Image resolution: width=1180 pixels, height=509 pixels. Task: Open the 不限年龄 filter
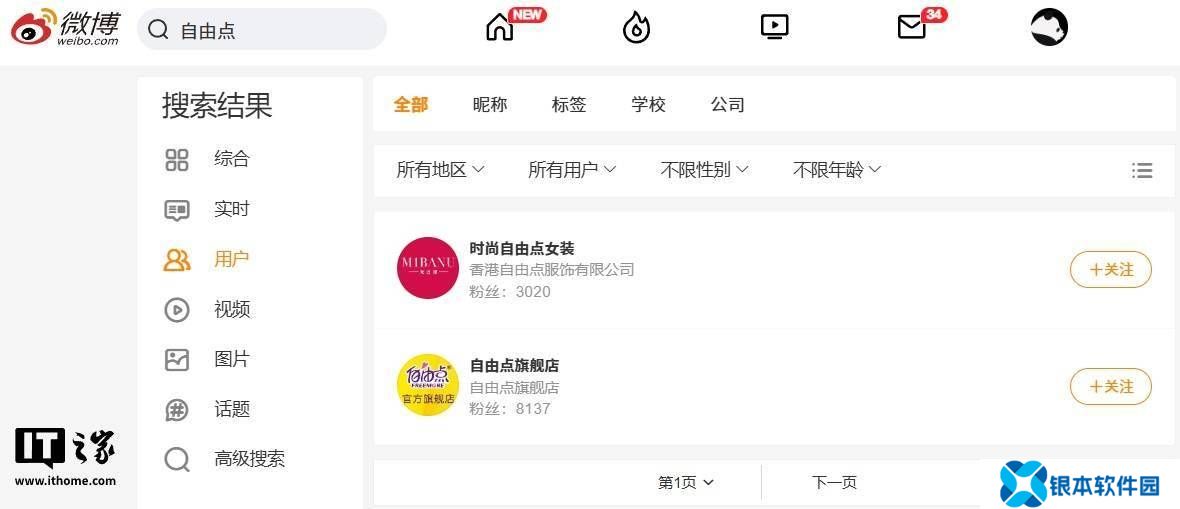(x=837, y=170)
